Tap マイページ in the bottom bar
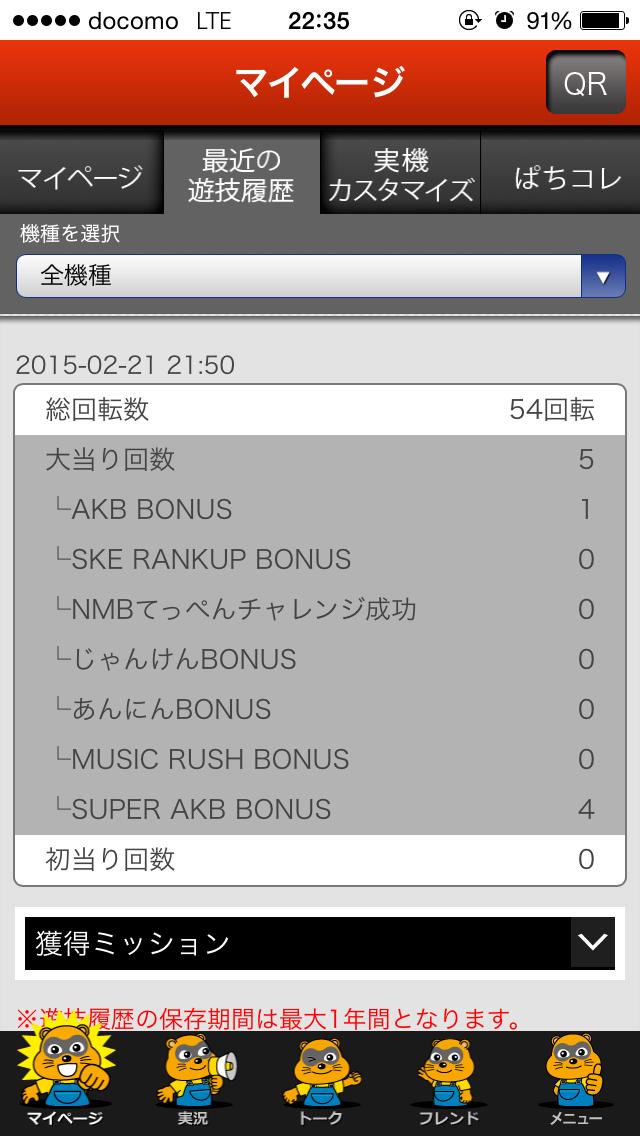Image resolution: width=640 pixels, height=1136 pixels. click(x=64, y=1084)
